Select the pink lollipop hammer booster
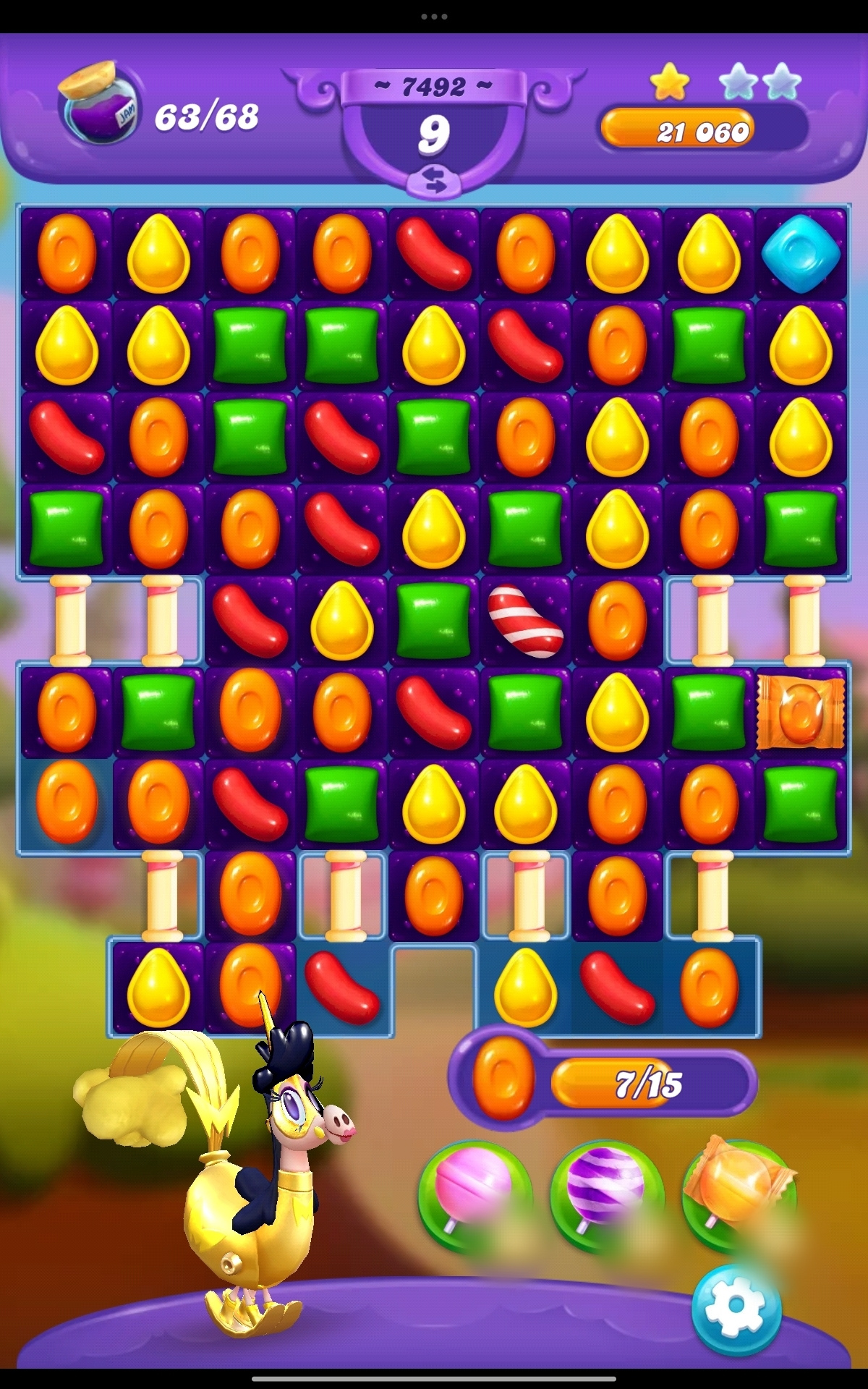Viewport: 868px width, 1389px height. (475, 1195)
